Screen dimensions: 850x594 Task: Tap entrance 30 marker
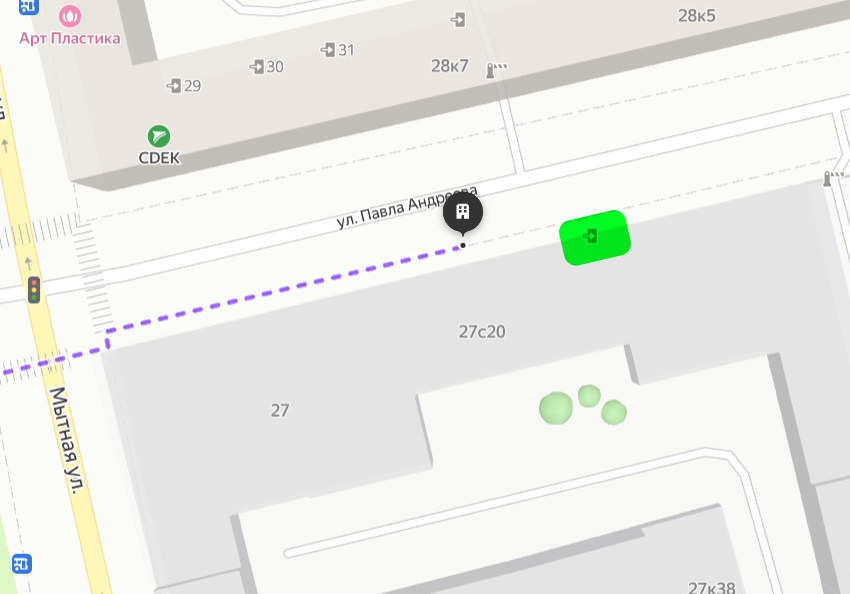[257, 67]
